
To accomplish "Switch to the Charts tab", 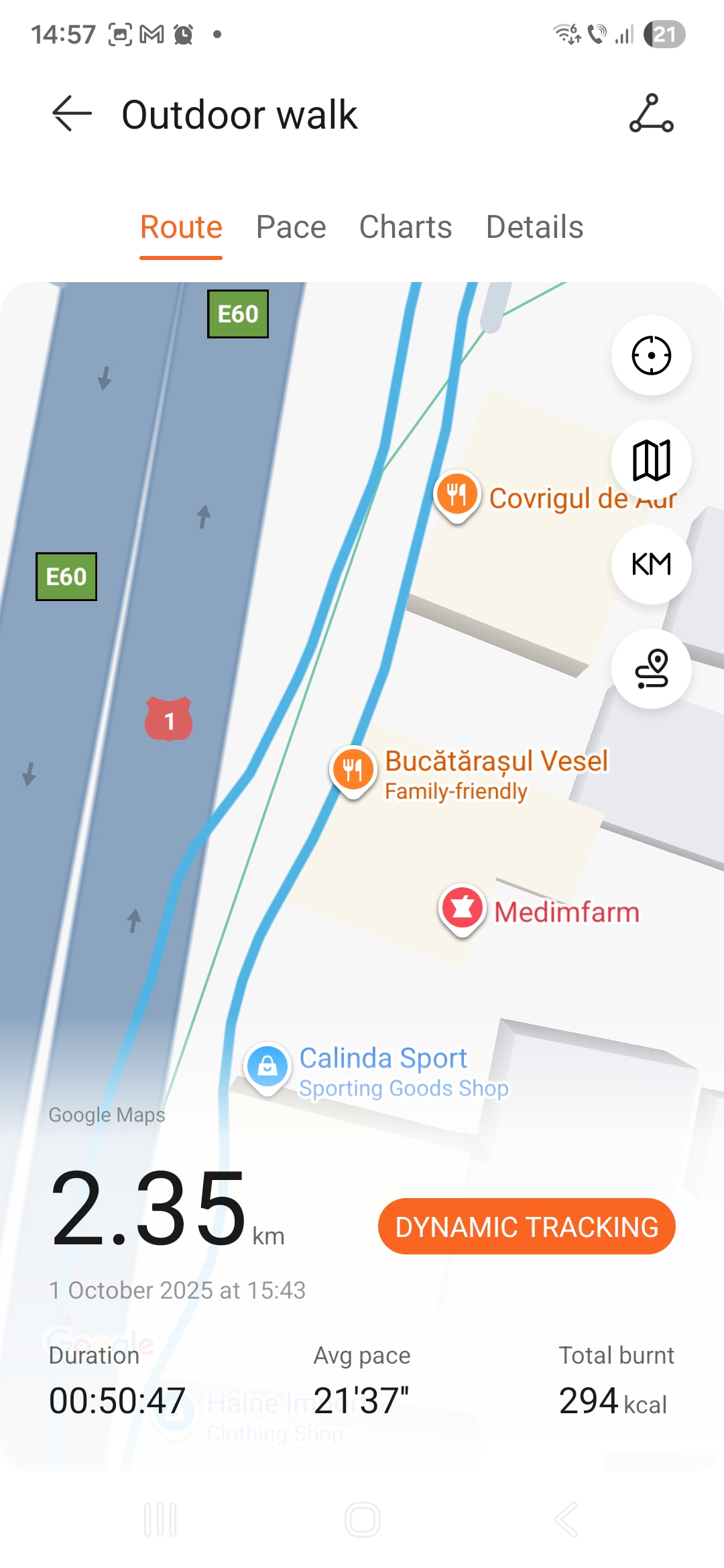I will point(406,227).
